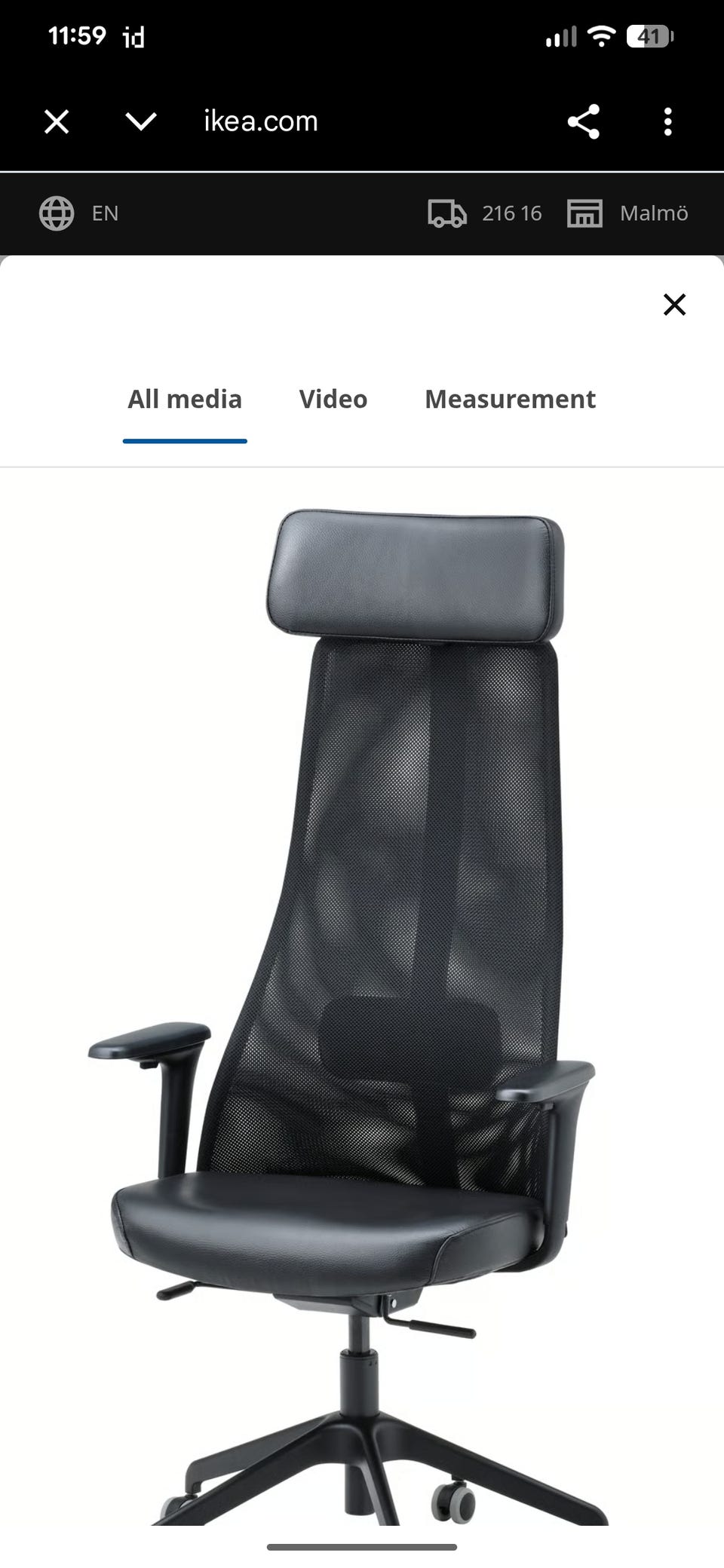Expand the browser tab dropdown chevron
The width and height of the screenshot is (724, 1568).
point(141,121)
